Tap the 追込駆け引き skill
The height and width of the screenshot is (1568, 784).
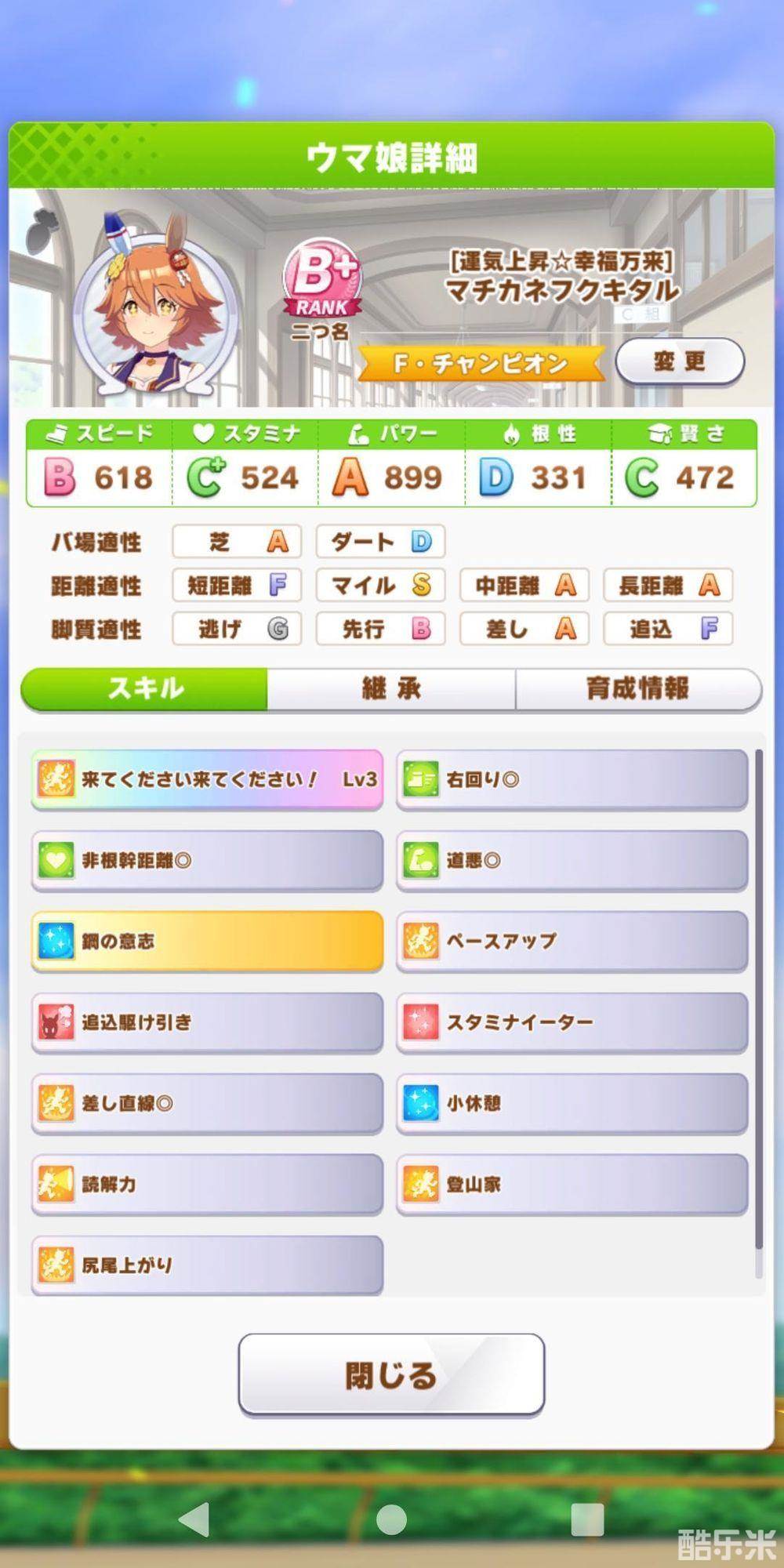click(x=208, y=1022)
